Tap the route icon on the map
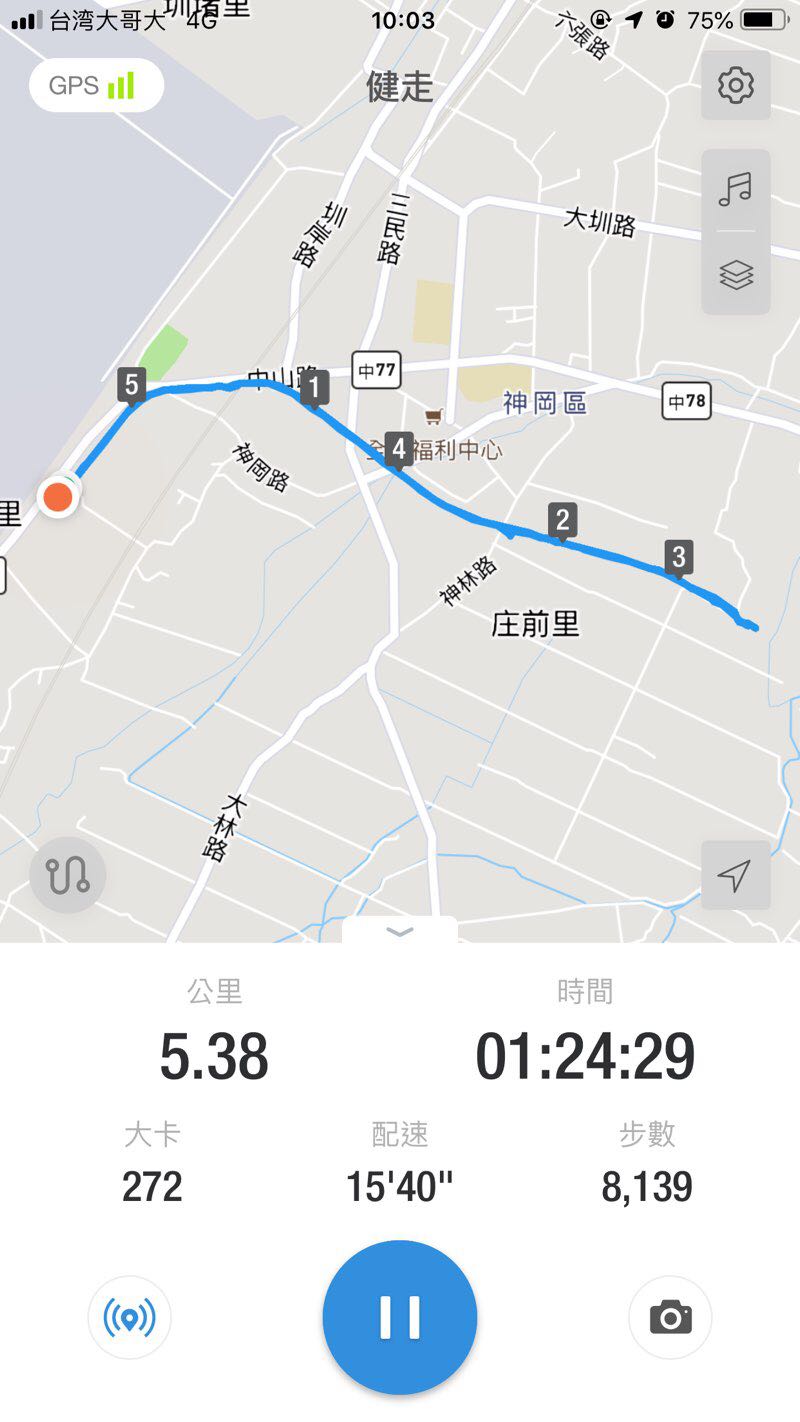800x1422 pixels. [67, 876]
